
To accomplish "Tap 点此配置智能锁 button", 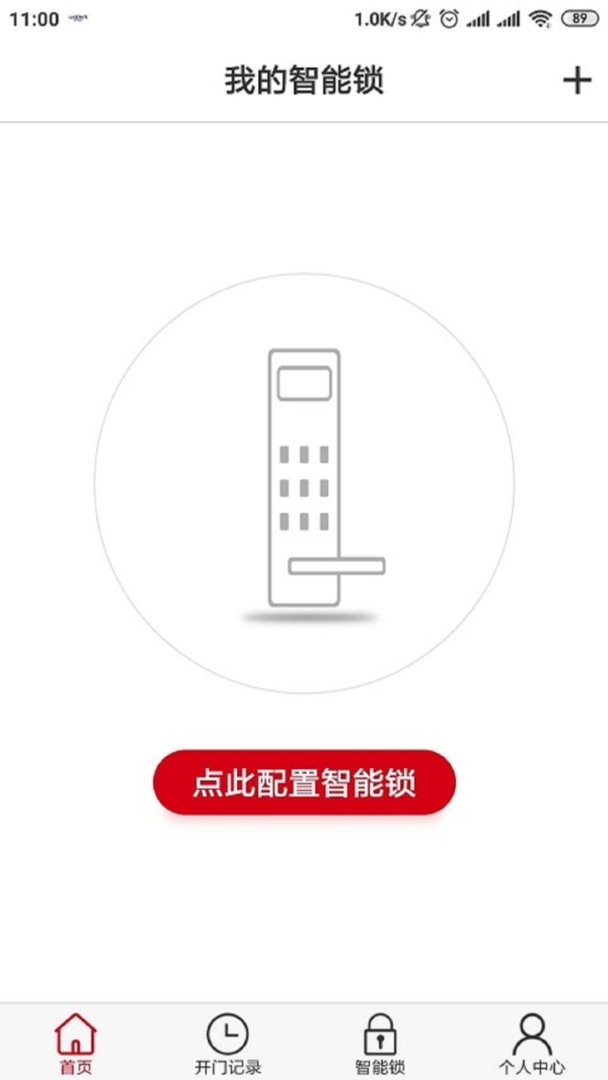I will click(x=304, y=782).
